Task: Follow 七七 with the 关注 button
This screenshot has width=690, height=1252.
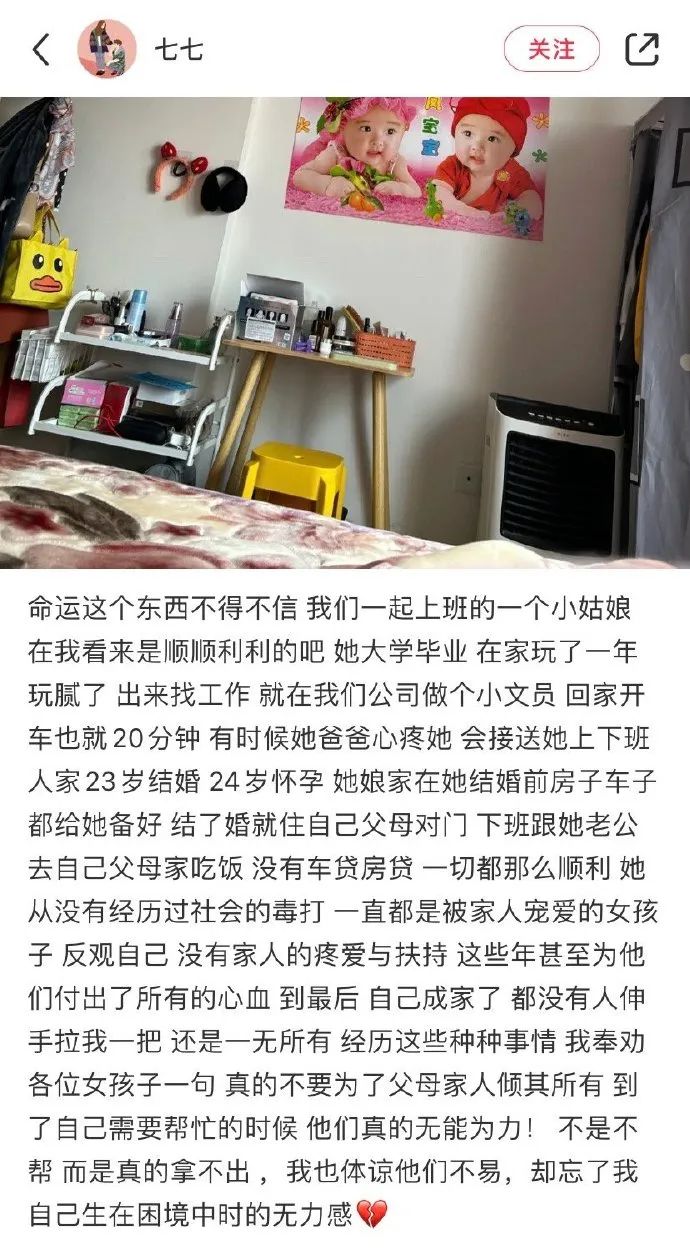Action: coord(551,49)
